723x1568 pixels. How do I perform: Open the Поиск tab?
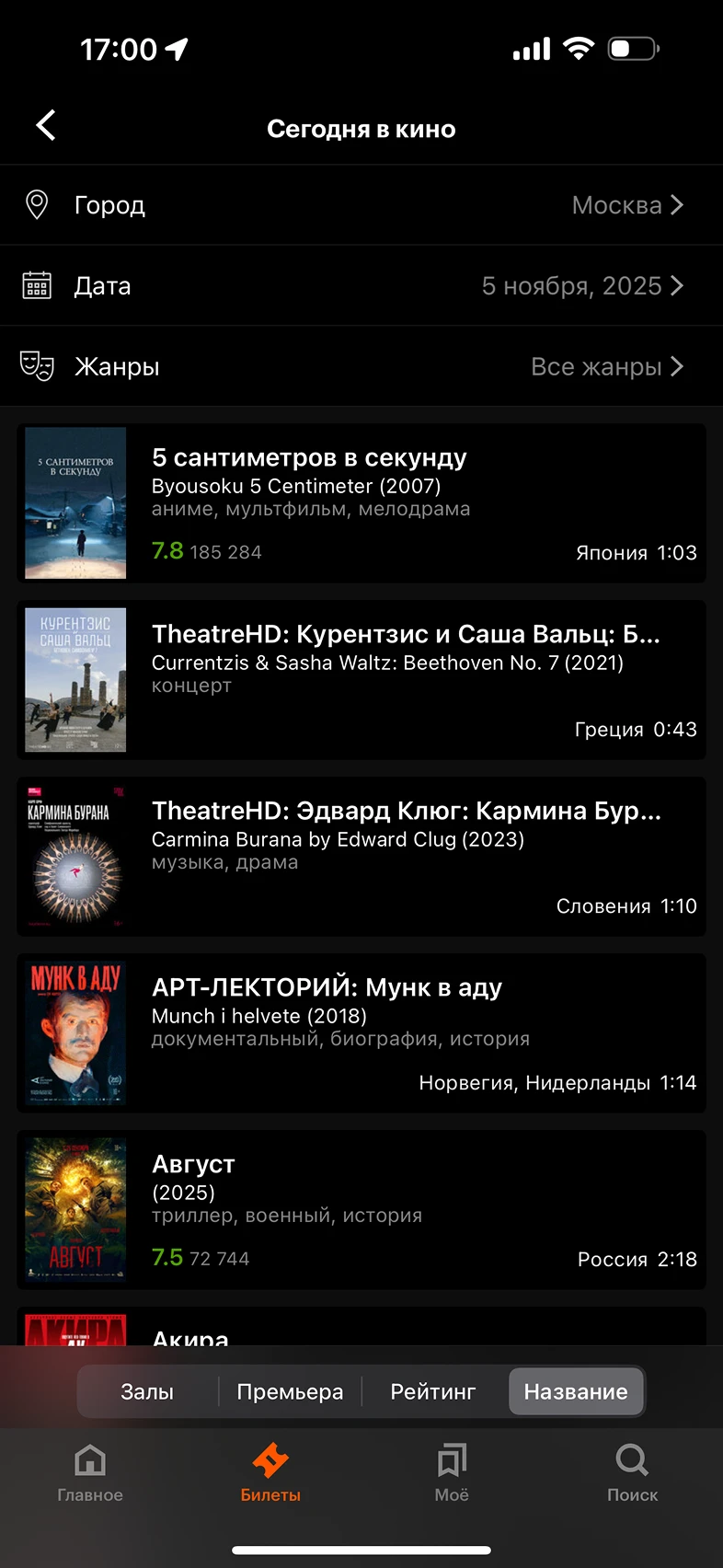click(x=632, y=1472)
